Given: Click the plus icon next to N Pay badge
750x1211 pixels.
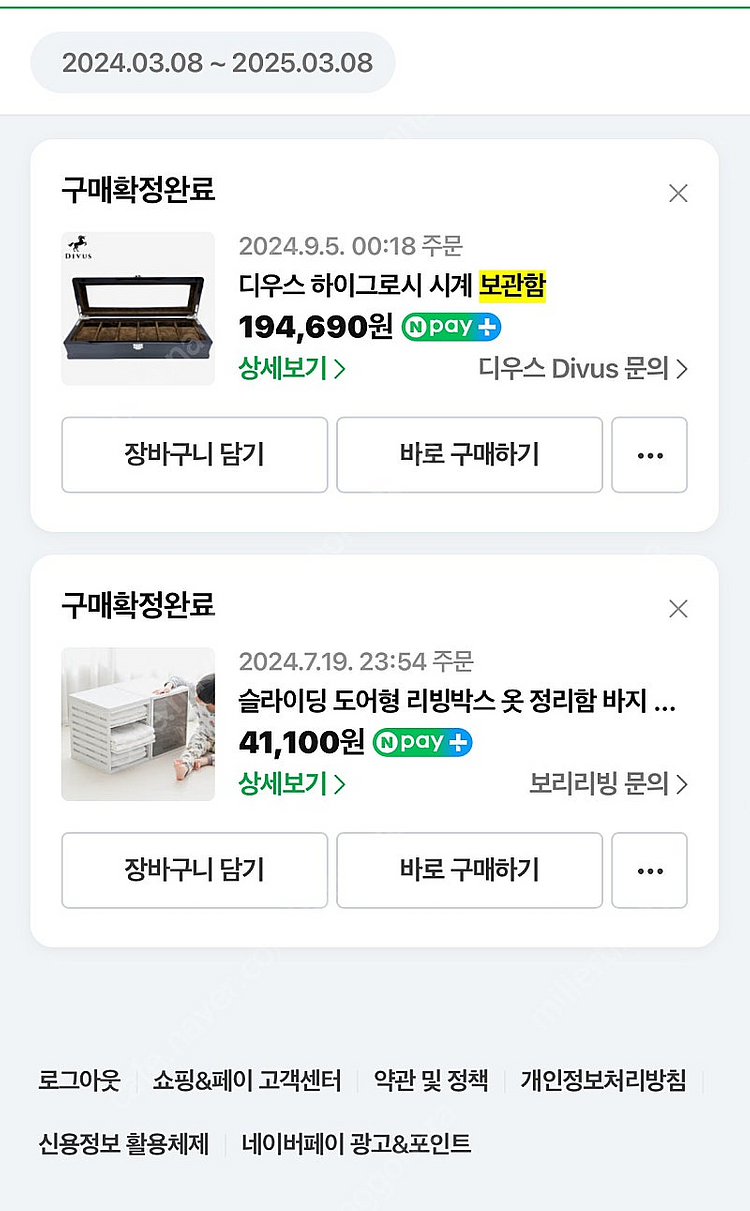Looking at the screenshot, I should coord(487,326).
